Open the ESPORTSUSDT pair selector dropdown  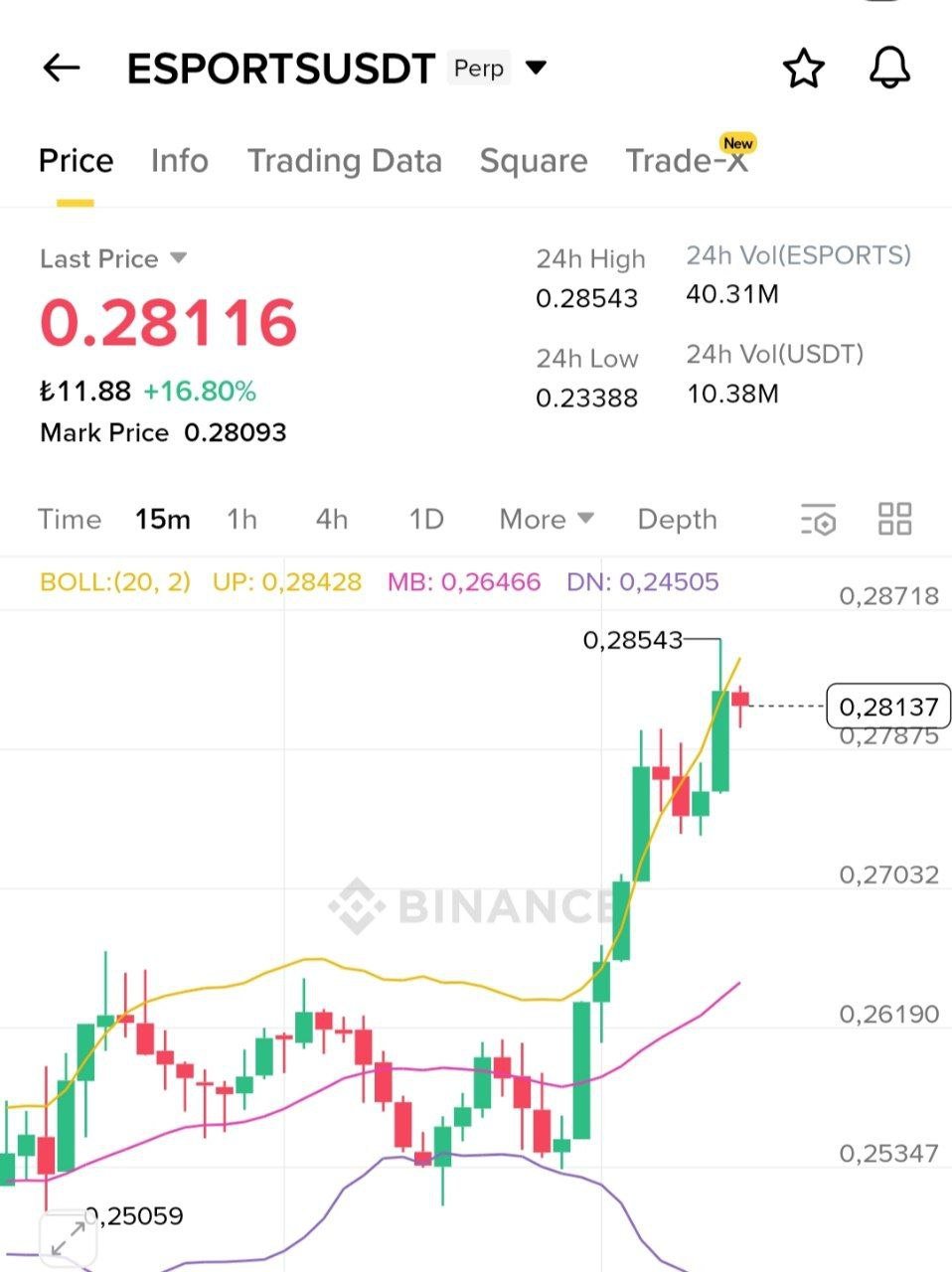(x=536, y=68)
